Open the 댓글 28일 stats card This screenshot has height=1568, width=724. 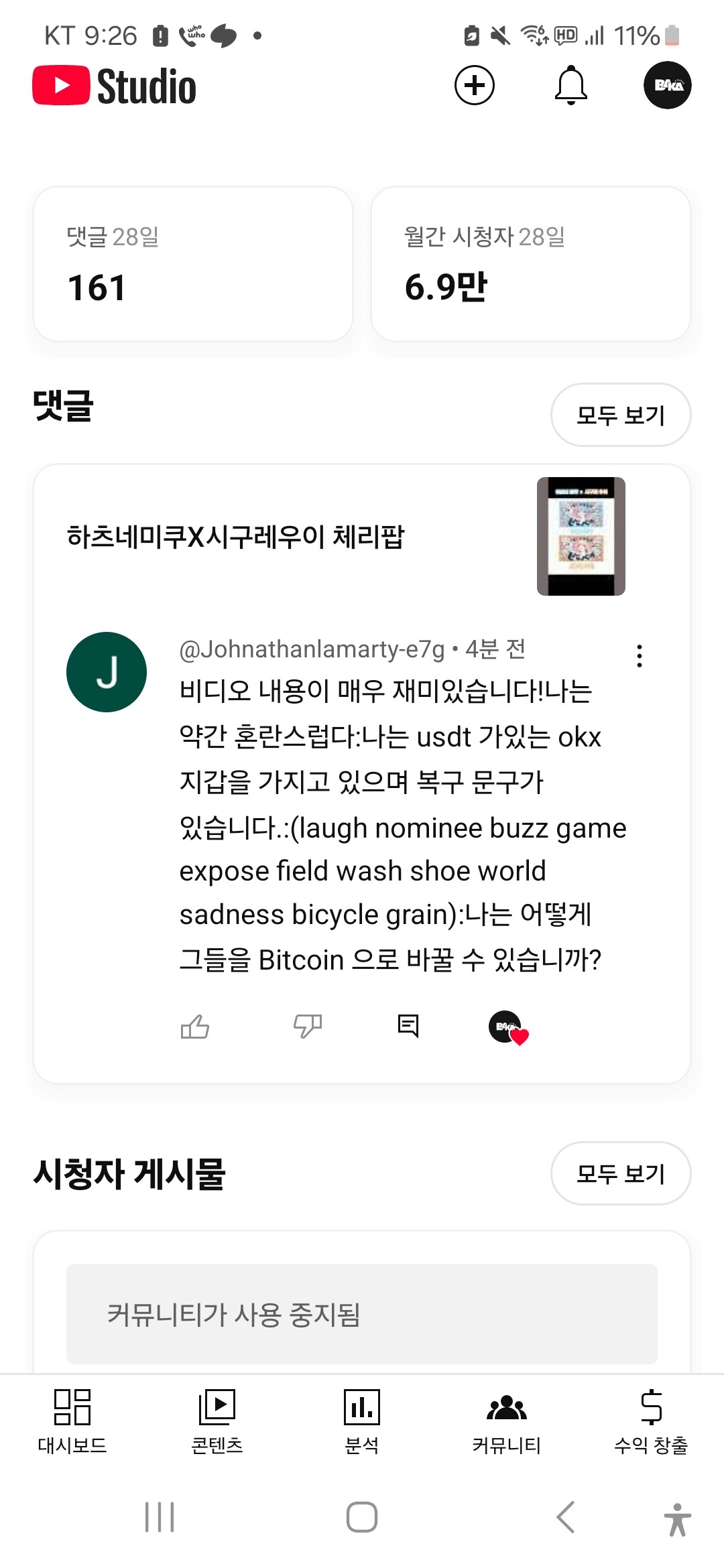click(193, 264)
